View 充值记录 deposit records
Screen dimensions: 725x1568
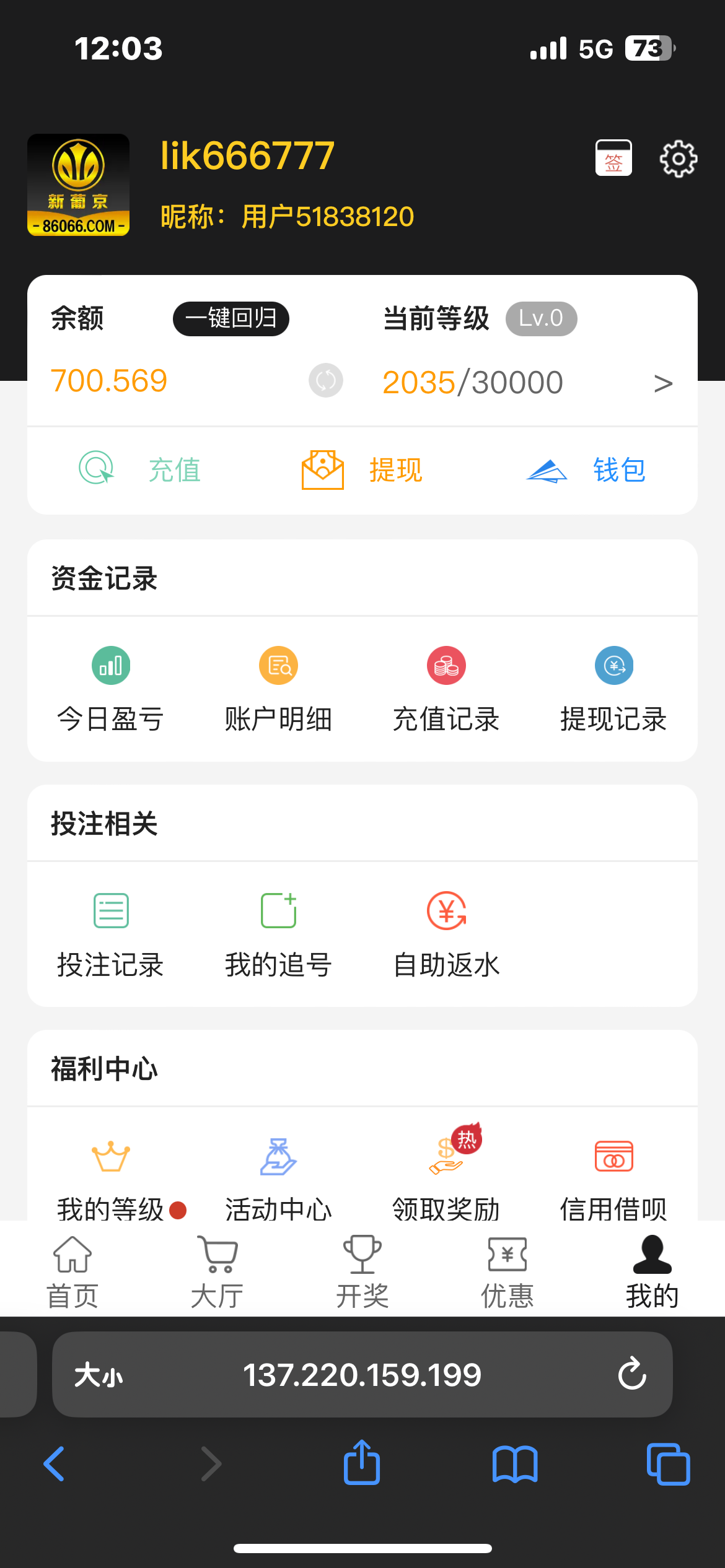tap(446, 689)
